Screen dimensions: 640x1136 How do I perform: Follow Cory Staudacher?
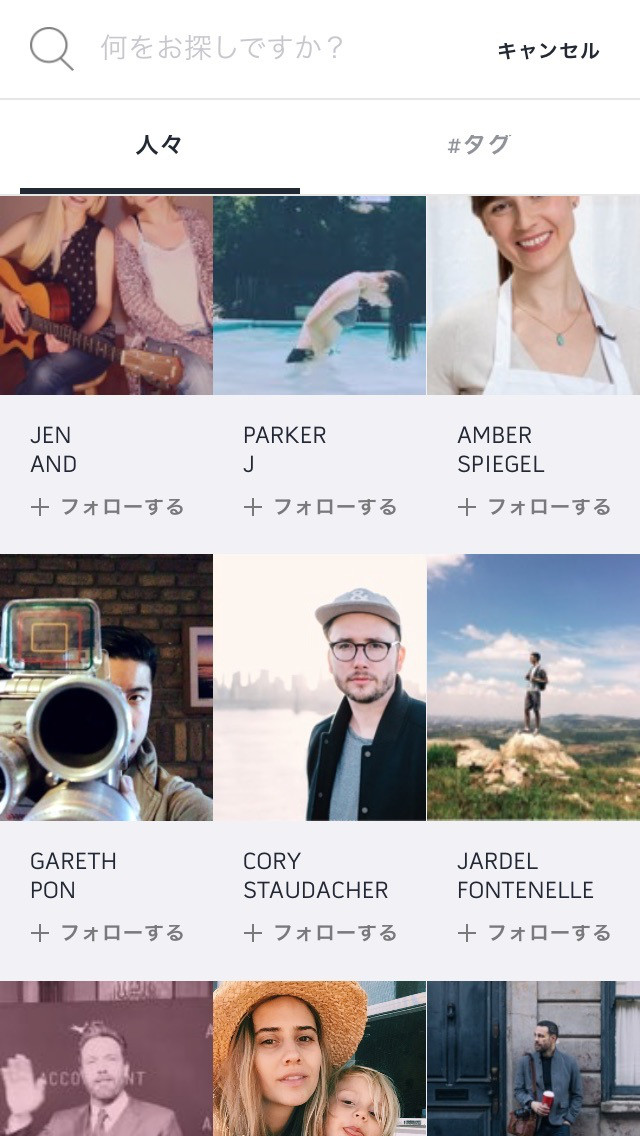(320, 933)
